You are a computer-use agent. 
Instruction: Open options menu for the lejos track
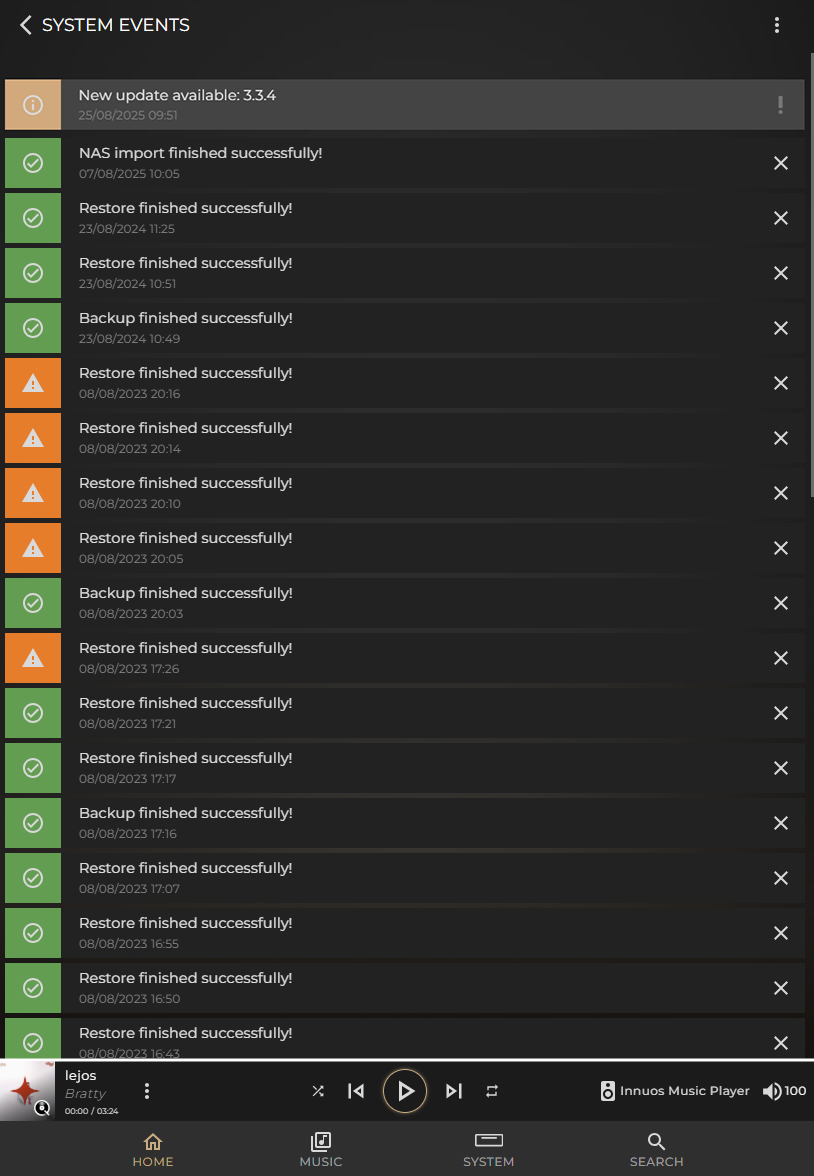147,1091
